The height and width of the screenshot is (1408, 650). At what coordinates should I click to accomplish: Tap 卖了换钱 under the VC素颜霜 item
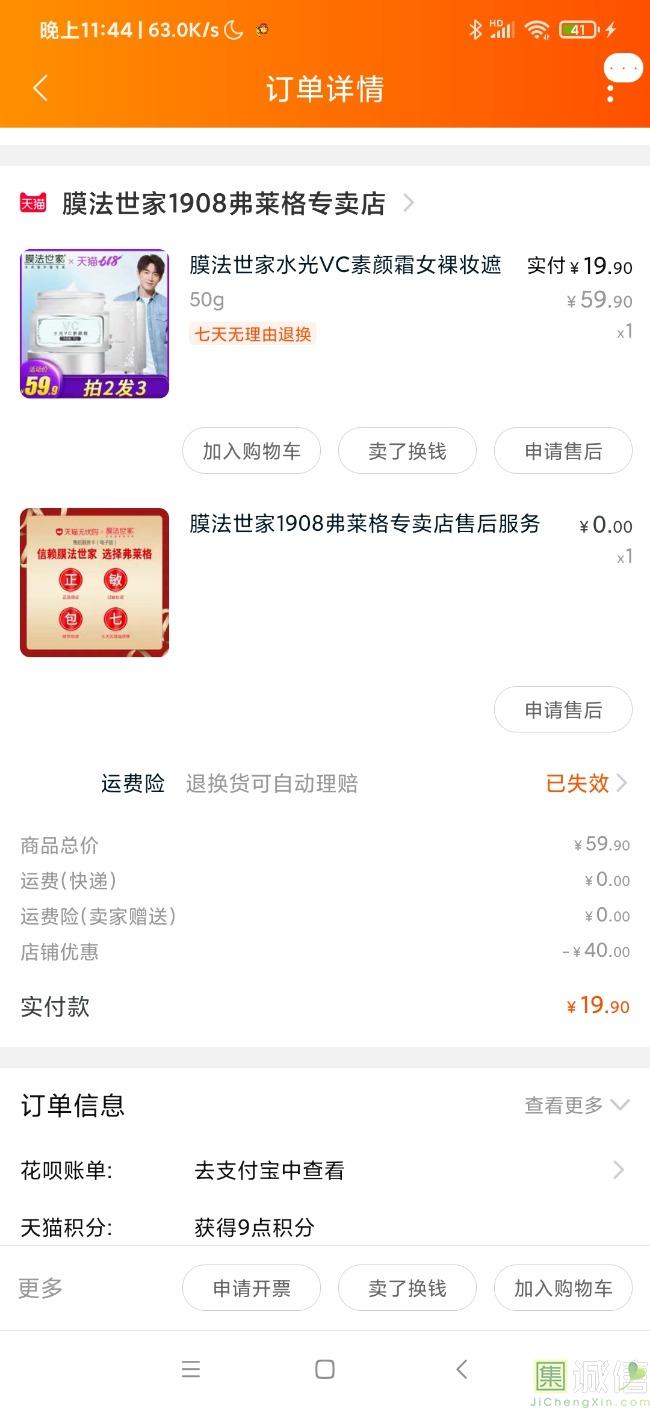(x=407, y=451)
